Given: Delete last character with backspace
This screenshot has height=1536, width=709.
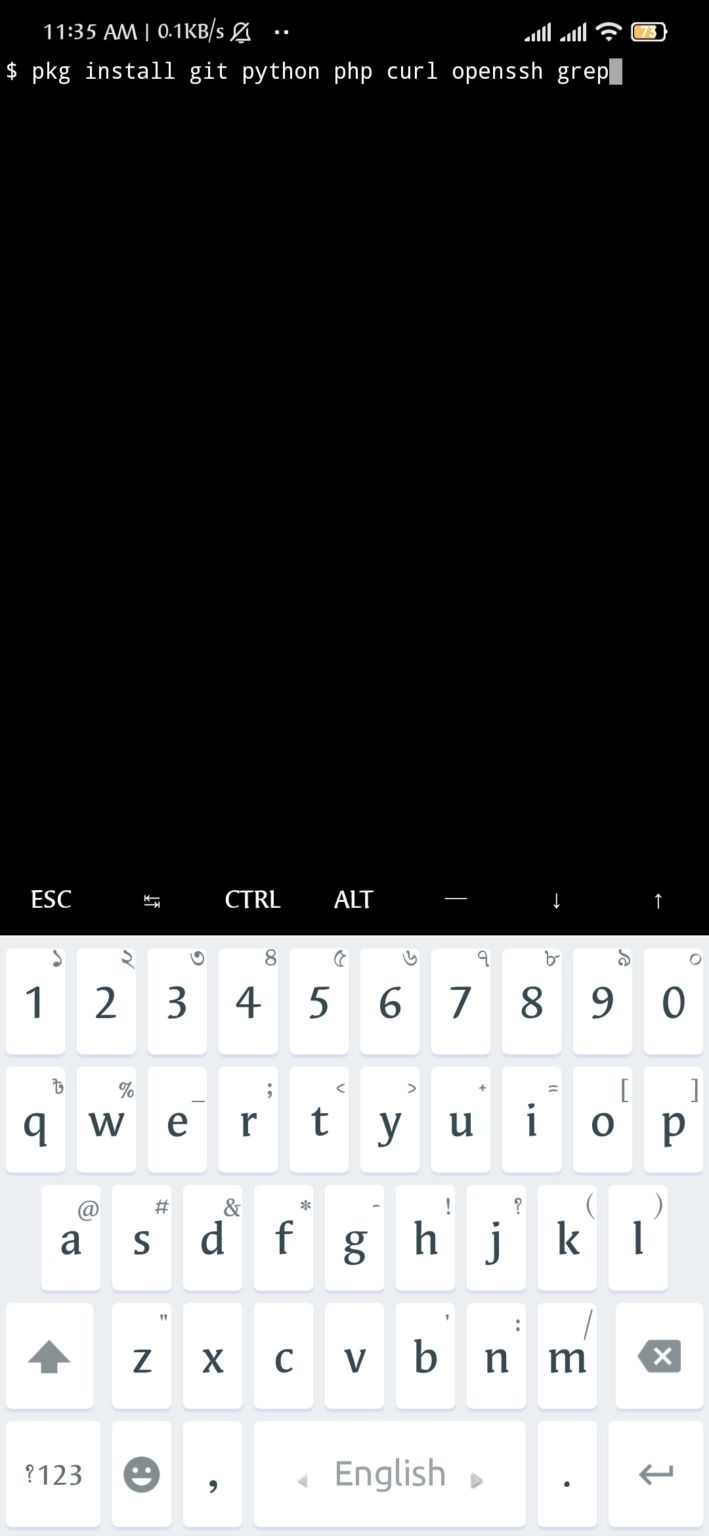Looking at the screenshot, I should coord(658,1357).
